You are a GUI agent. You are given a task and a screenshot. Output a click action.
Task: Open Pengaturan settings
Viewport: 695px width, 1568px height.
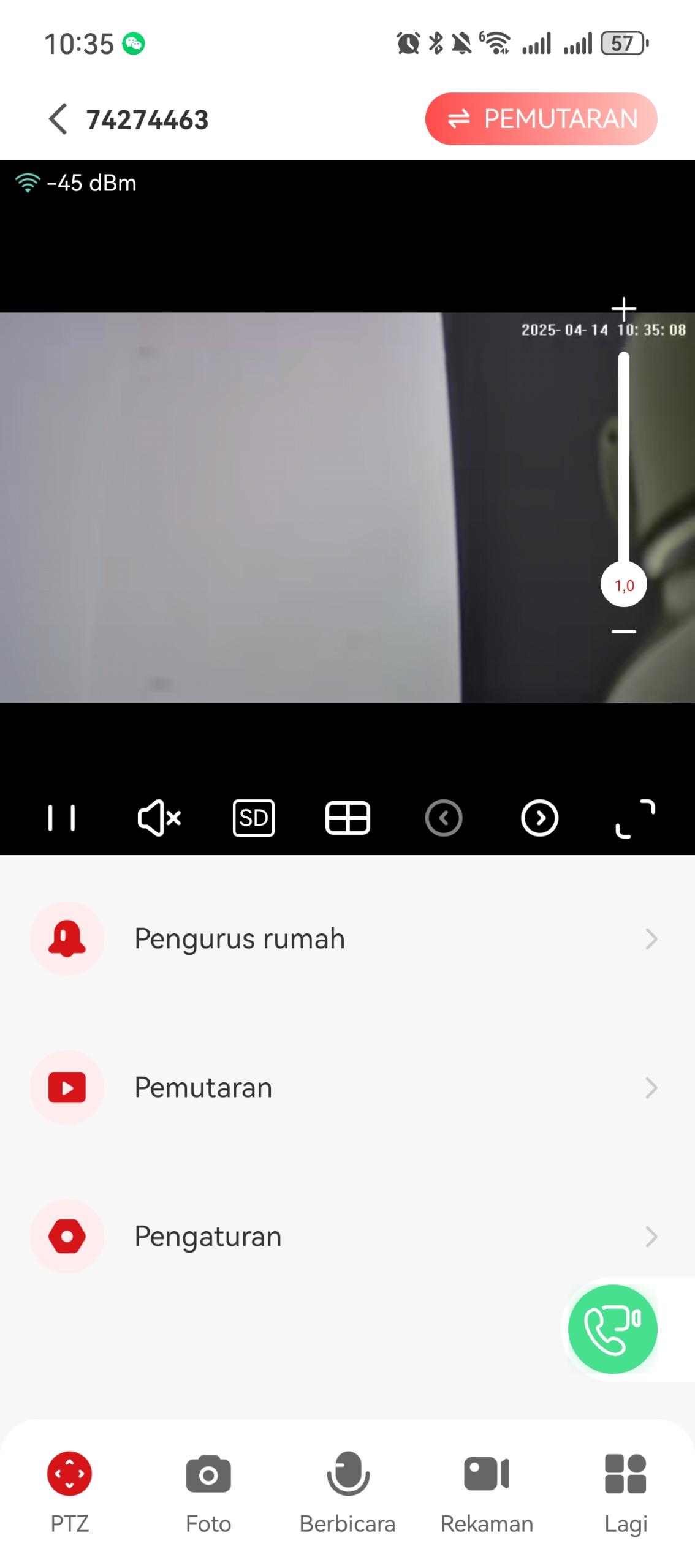347,1236
